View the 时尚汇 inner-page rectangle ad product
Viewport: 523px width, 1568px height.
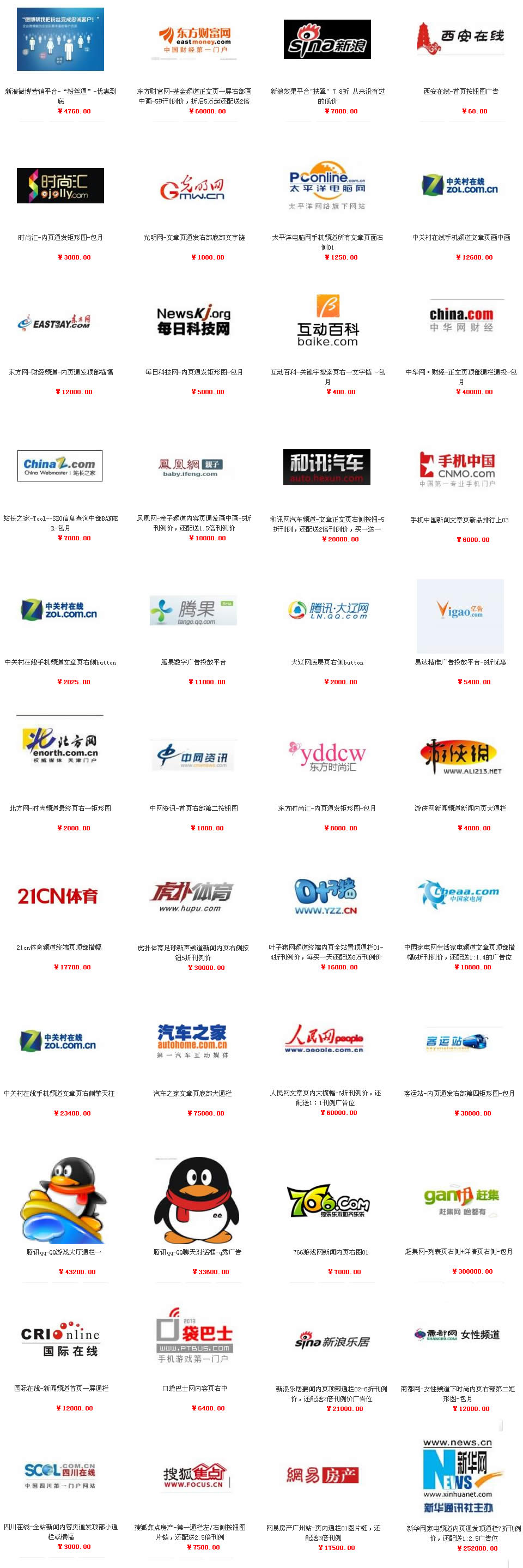60,237
